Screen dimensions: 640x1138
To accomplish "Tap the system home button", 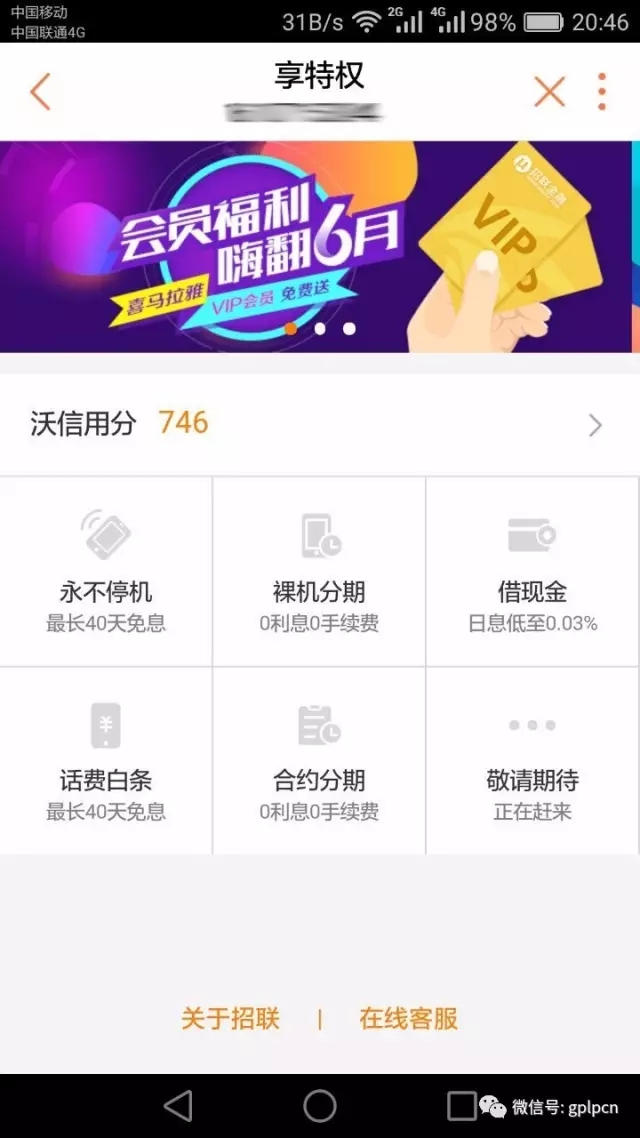I will click(x=320, y=1105).
